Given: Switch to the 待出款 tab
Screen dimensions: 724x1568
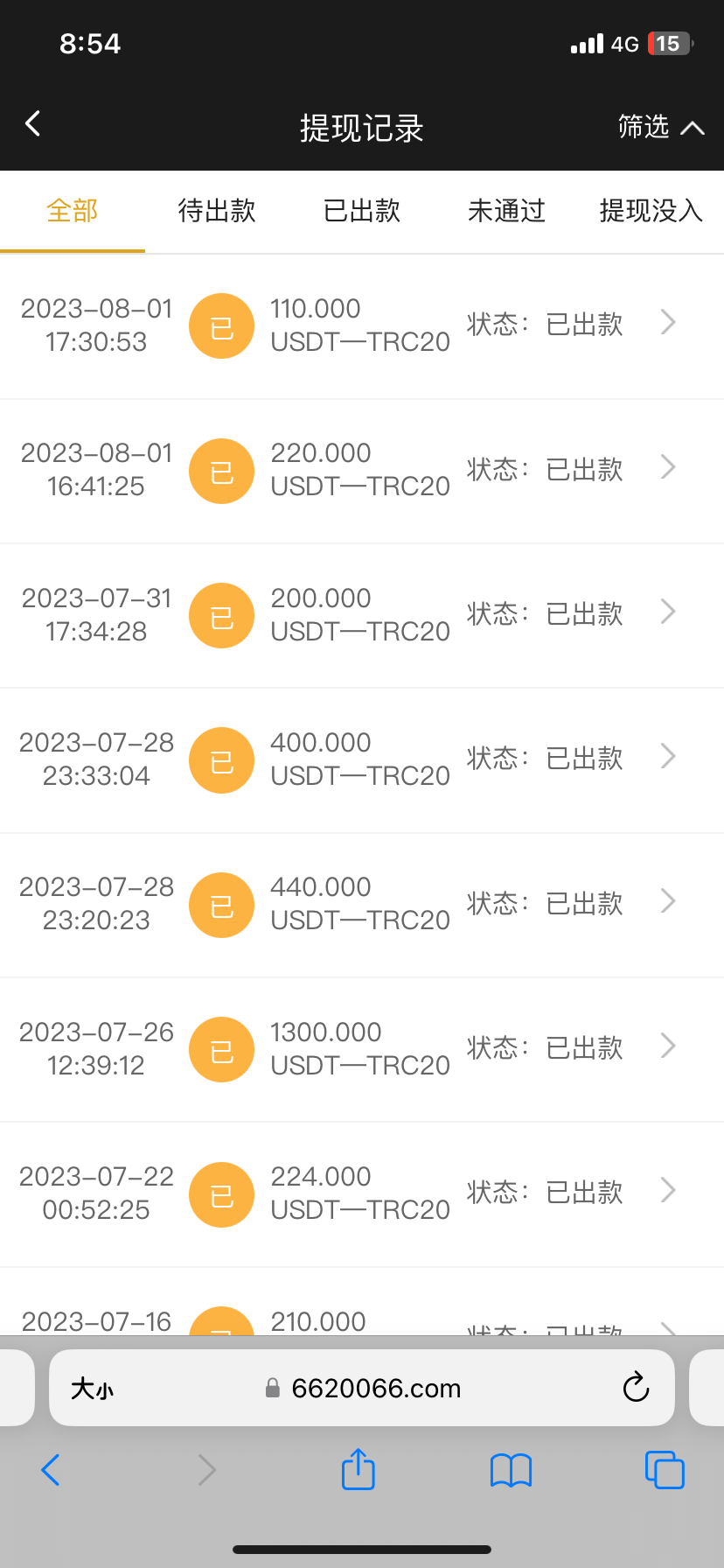Looking at the screenshot, I should coord(217,212).
